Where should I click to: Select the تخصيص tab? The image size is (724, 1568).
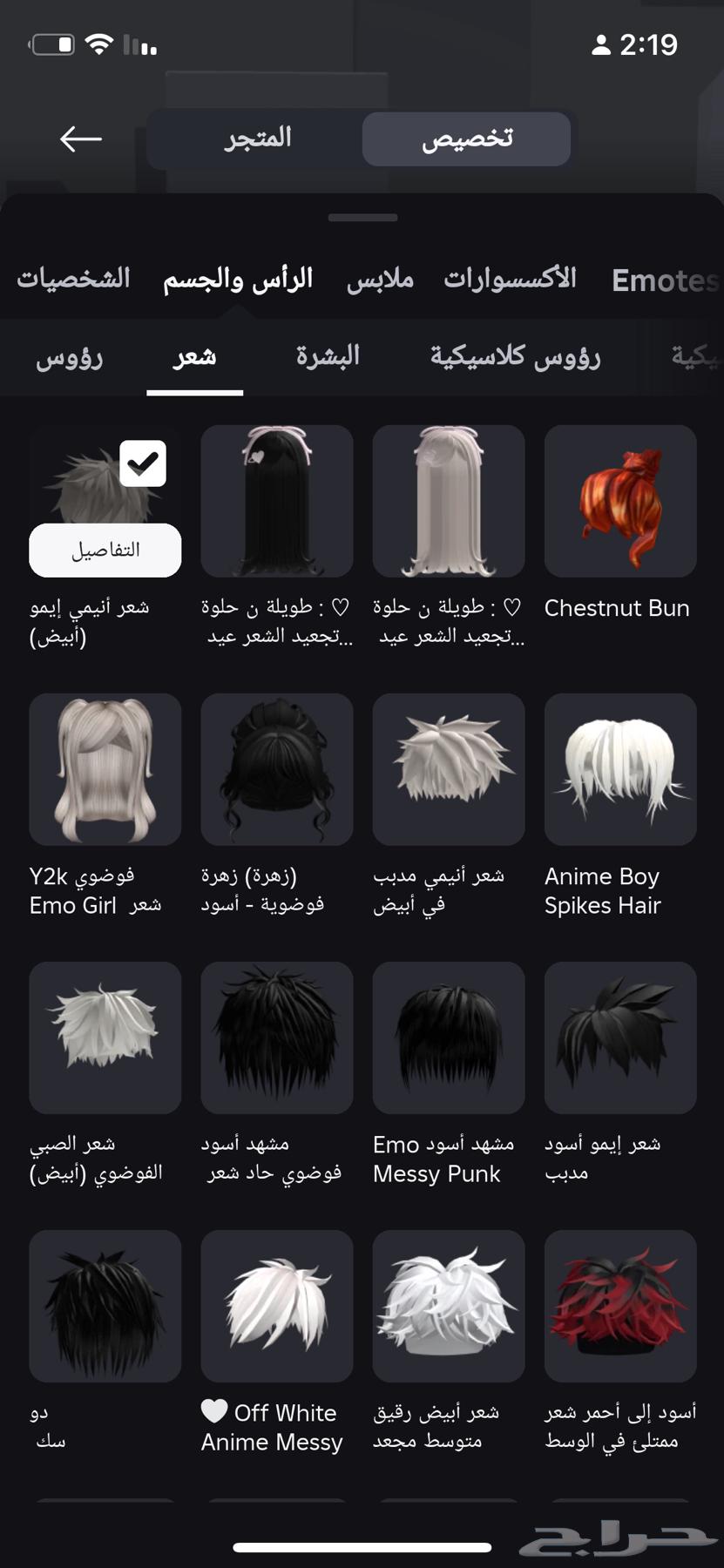[x=466, y=139]
